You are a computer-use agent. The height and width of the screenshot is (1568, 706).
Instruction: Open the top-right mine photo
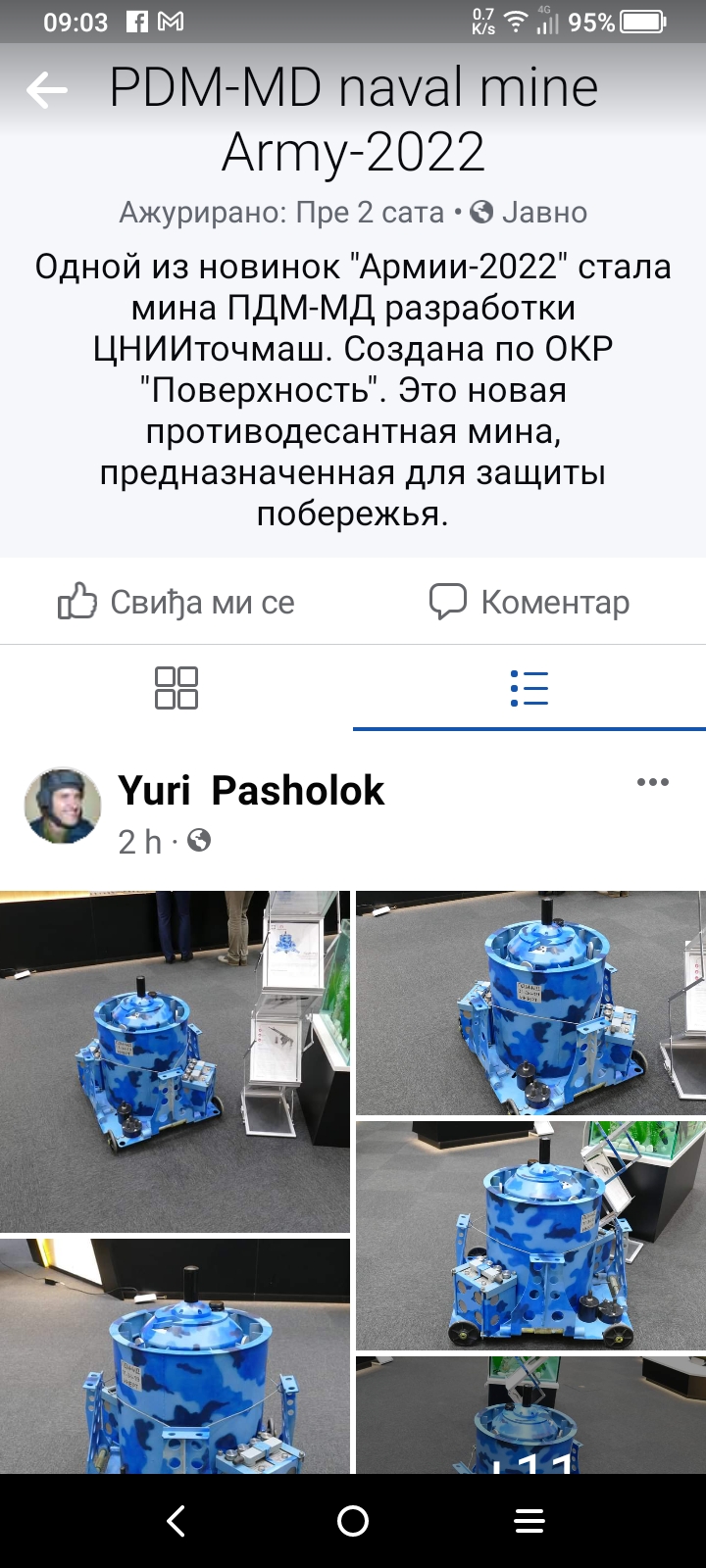530,1002
